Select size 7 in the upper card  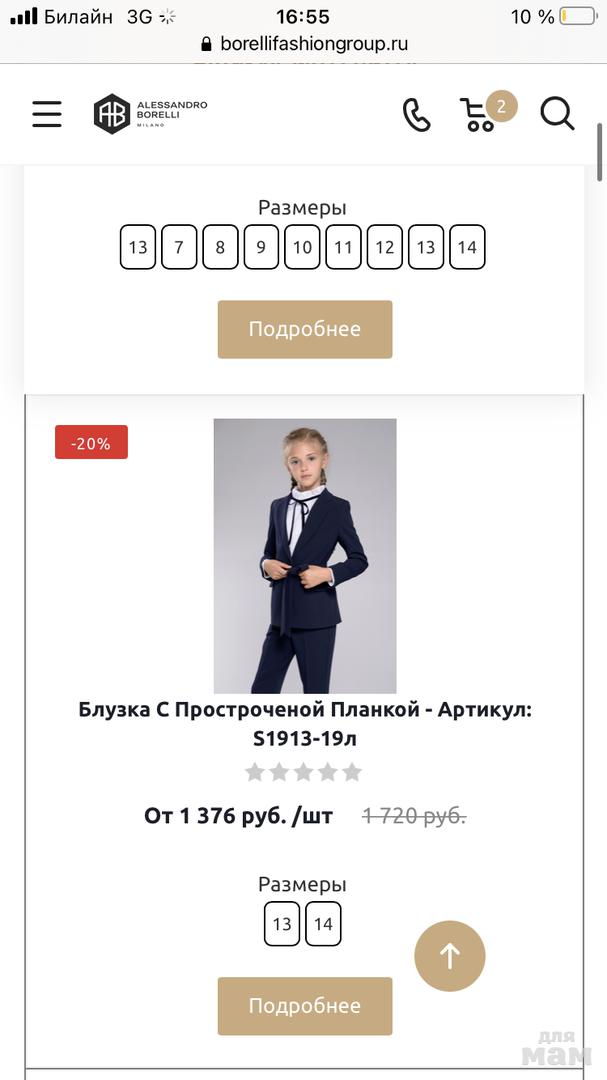coord(179,247)
